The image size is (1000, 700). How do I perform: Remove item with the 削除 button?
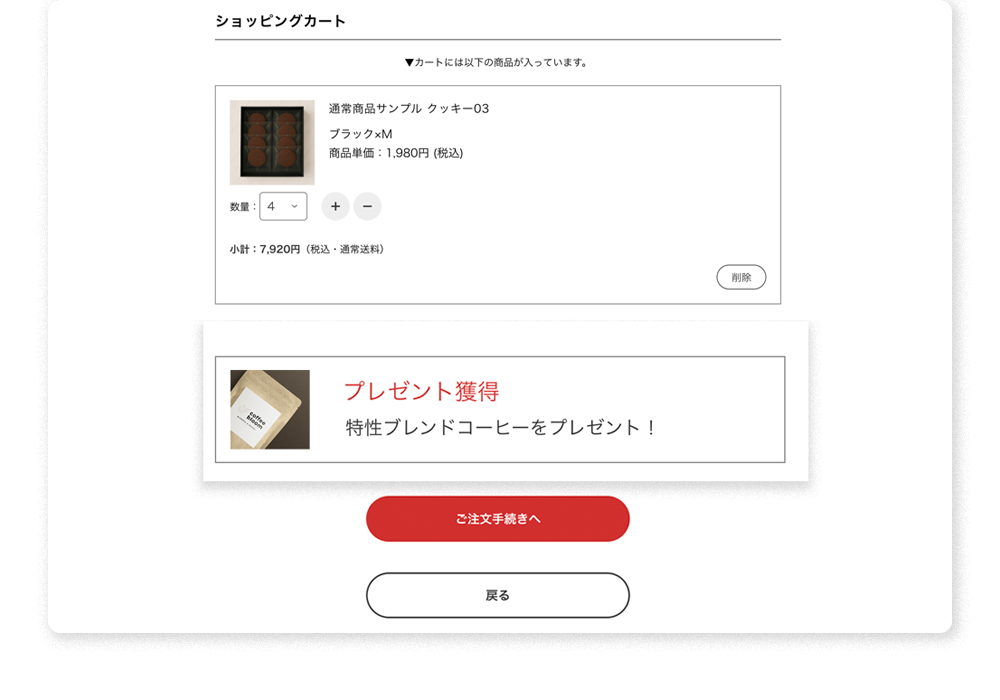tap(741, 278)
